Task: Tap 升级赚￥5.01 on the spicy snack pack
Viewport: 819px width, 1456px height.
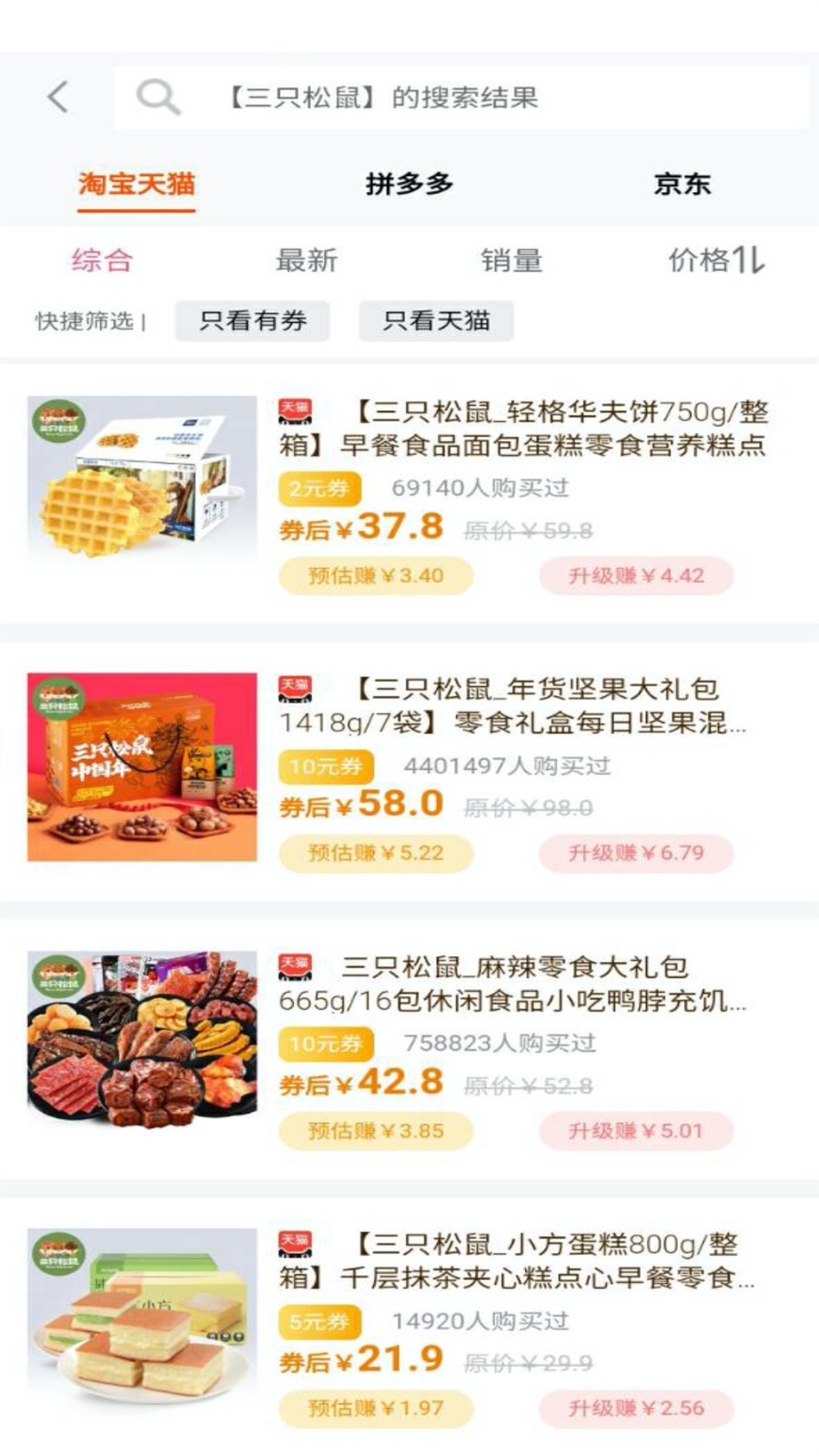Action: point(636,1130)
